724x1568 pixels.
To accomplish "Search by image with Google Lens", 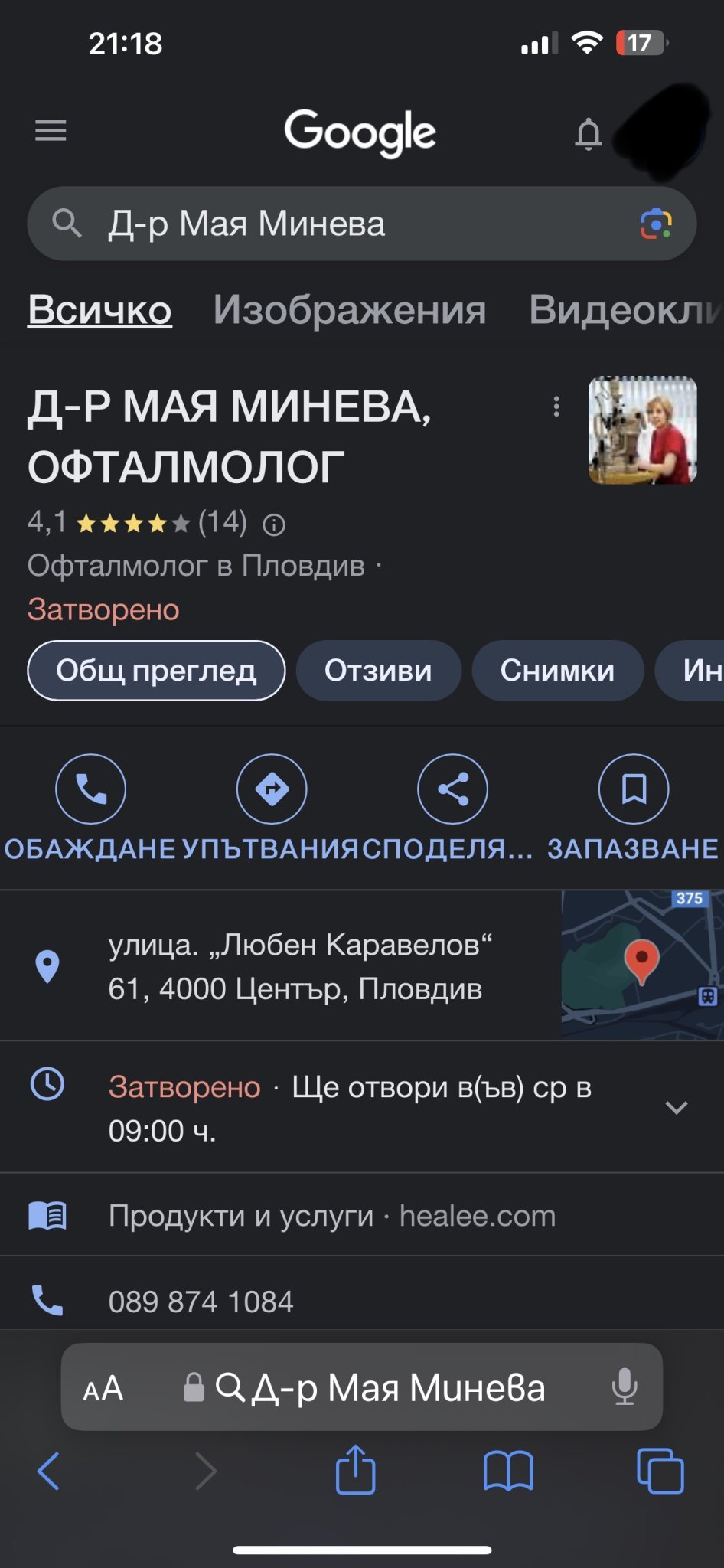I will pyautogui.click(x=655, y=224).
